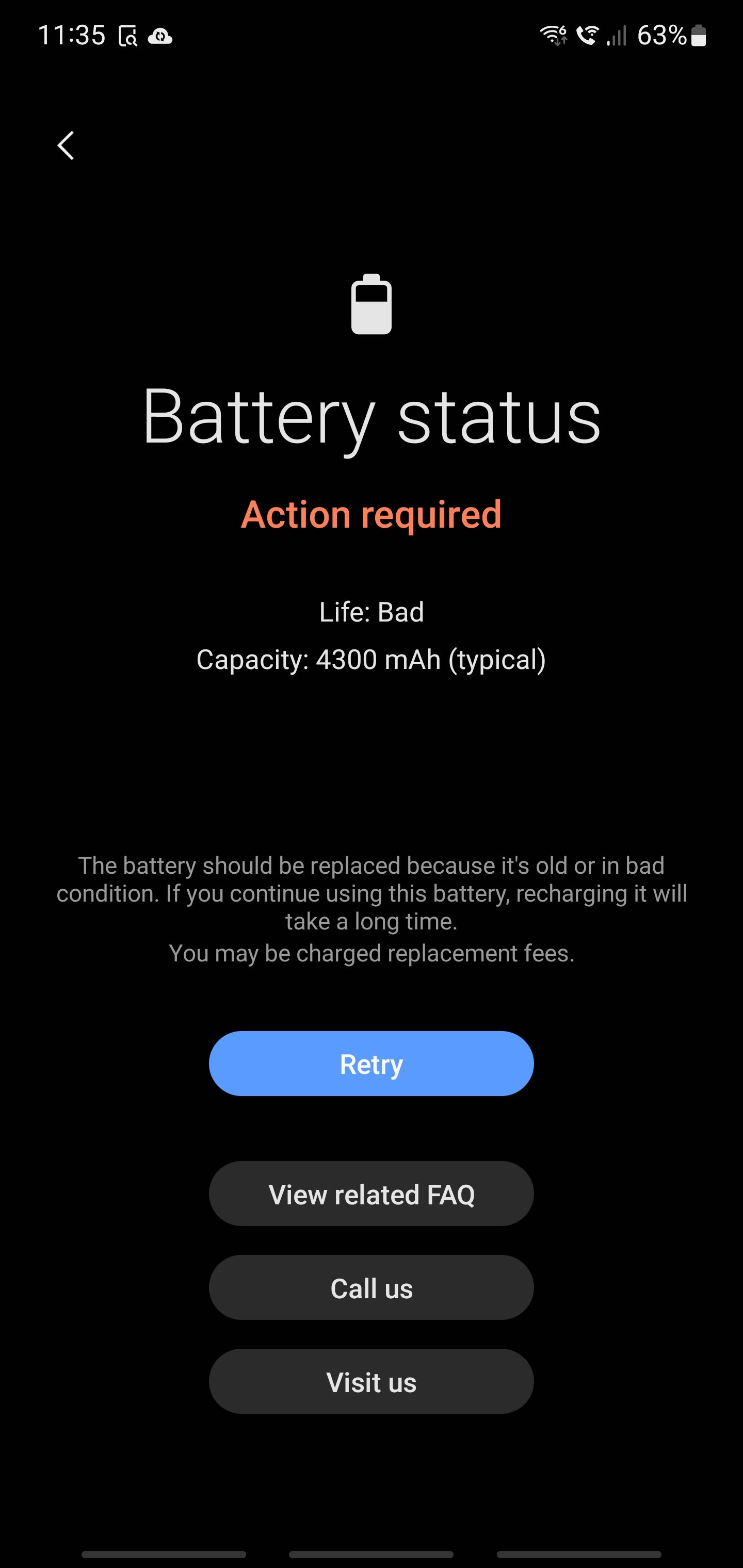This screenshot has height=1568, width=743.
Task: Tap the Life: Bad status line
Action: click(372, 612)
